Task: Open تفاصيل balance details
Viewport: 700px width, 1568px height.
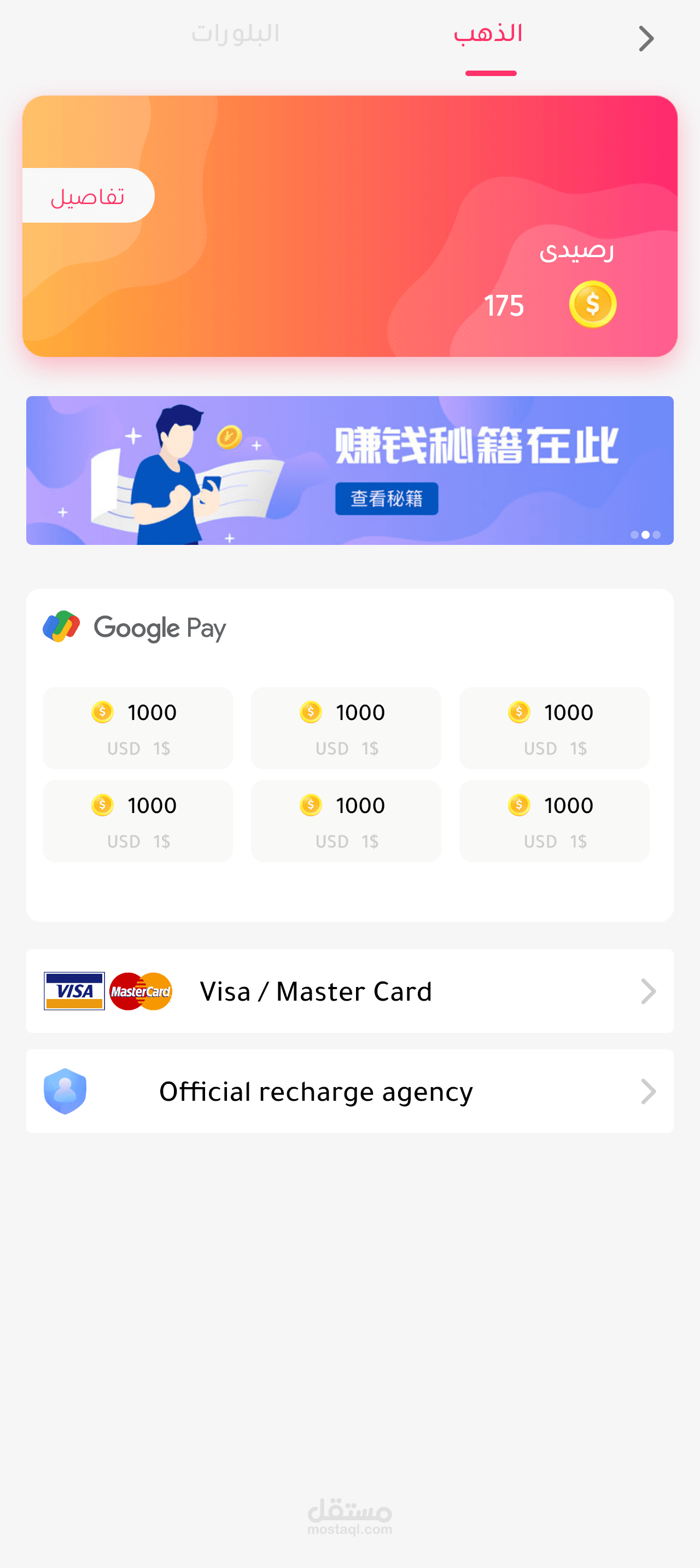Action: point(88,195)
